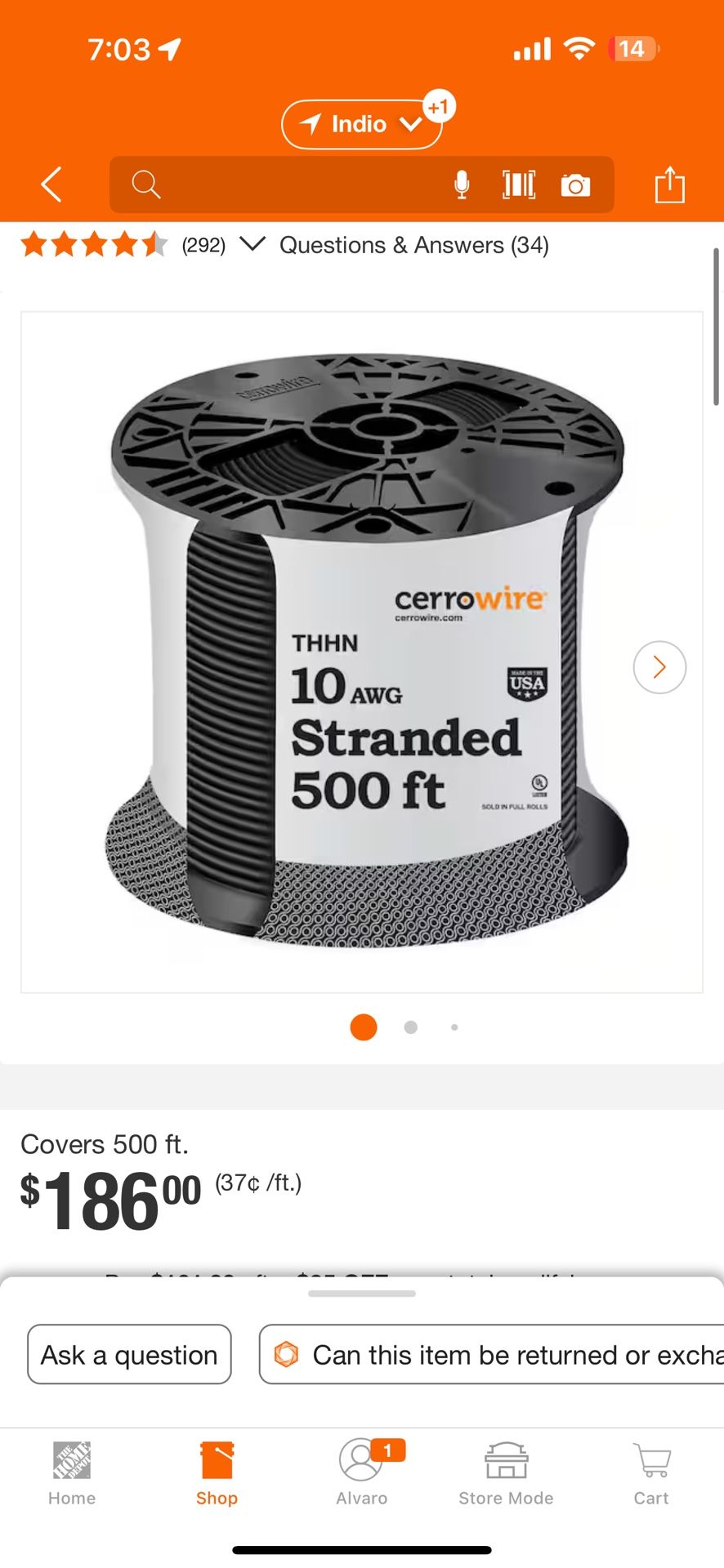Switch to the Shop tab

tap(217, 1473)
